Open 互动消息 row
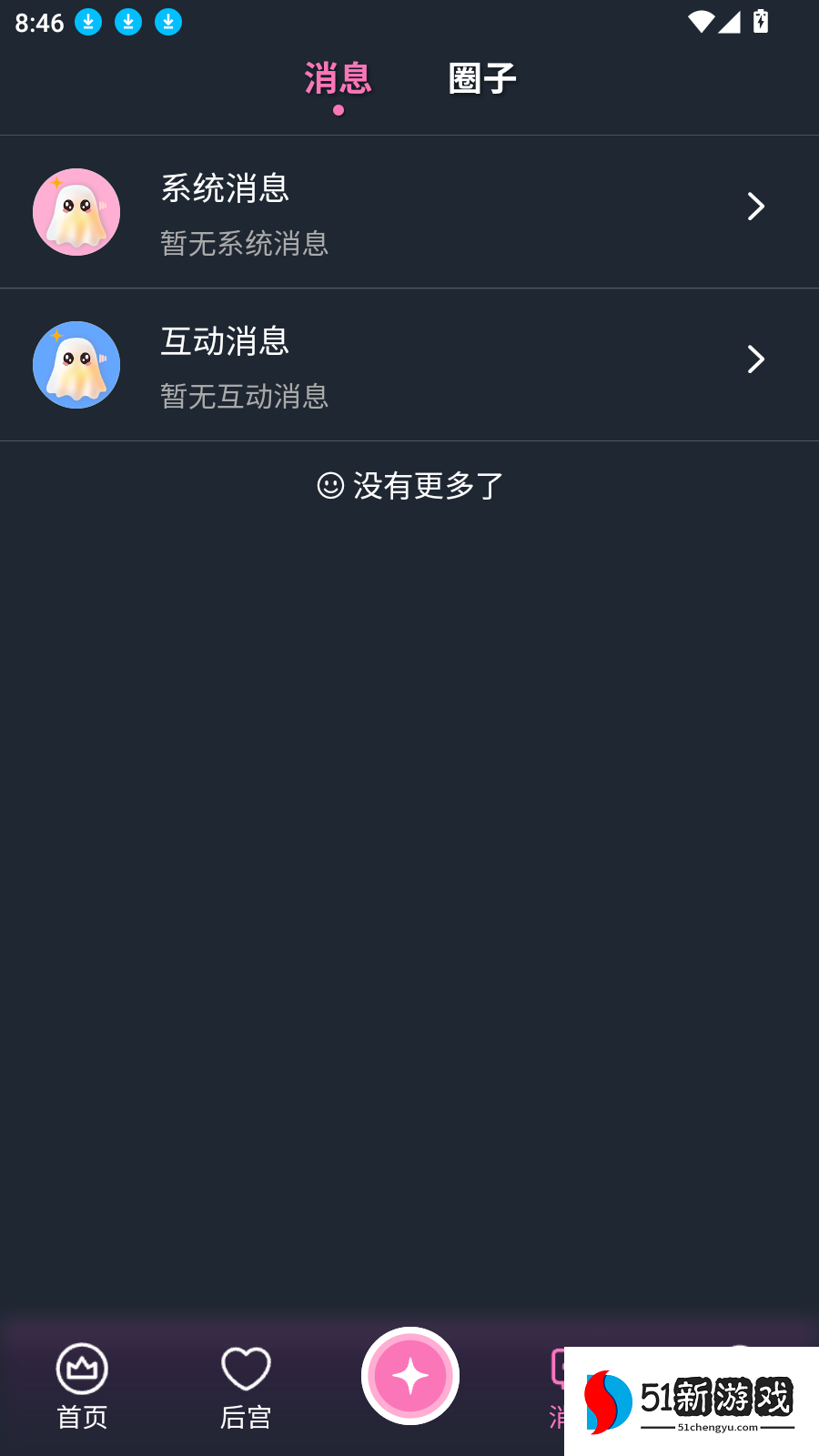 [409, 365]
